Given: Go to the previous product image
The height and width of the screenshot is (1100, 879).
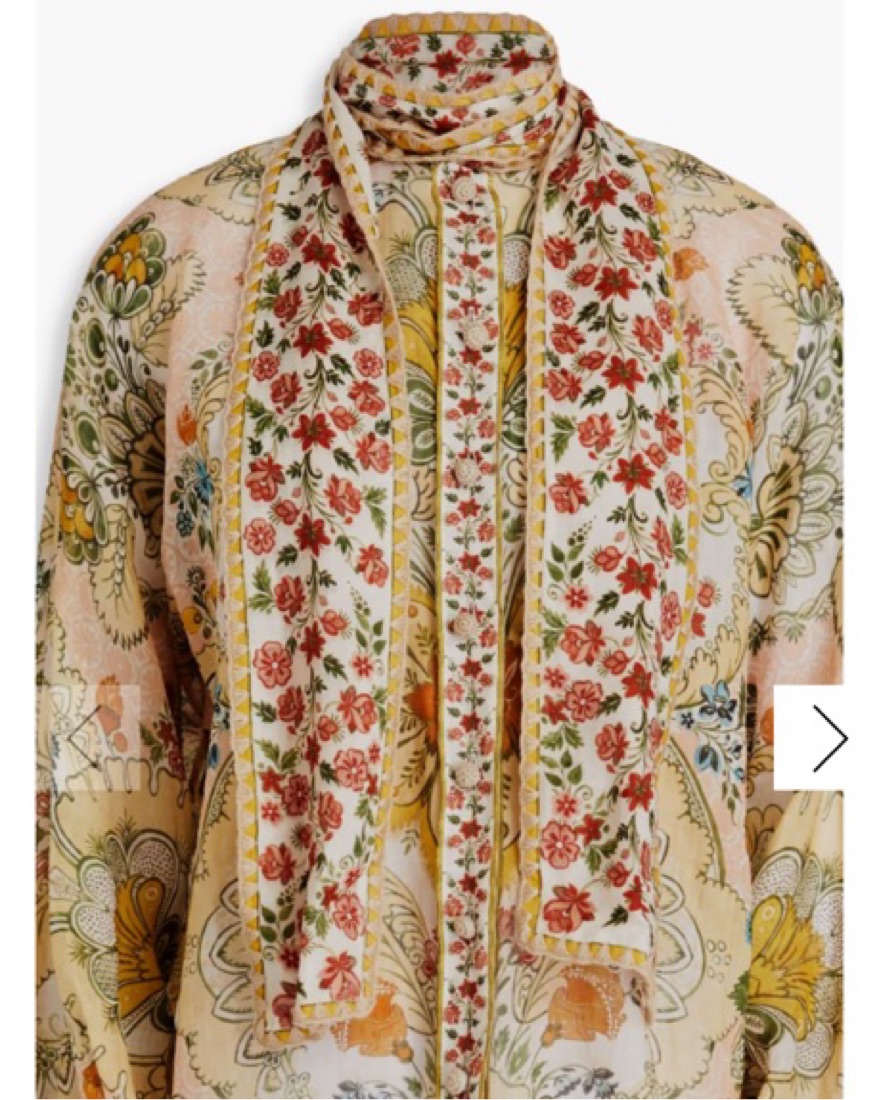Looking at the screenshot, I should 86,738.
